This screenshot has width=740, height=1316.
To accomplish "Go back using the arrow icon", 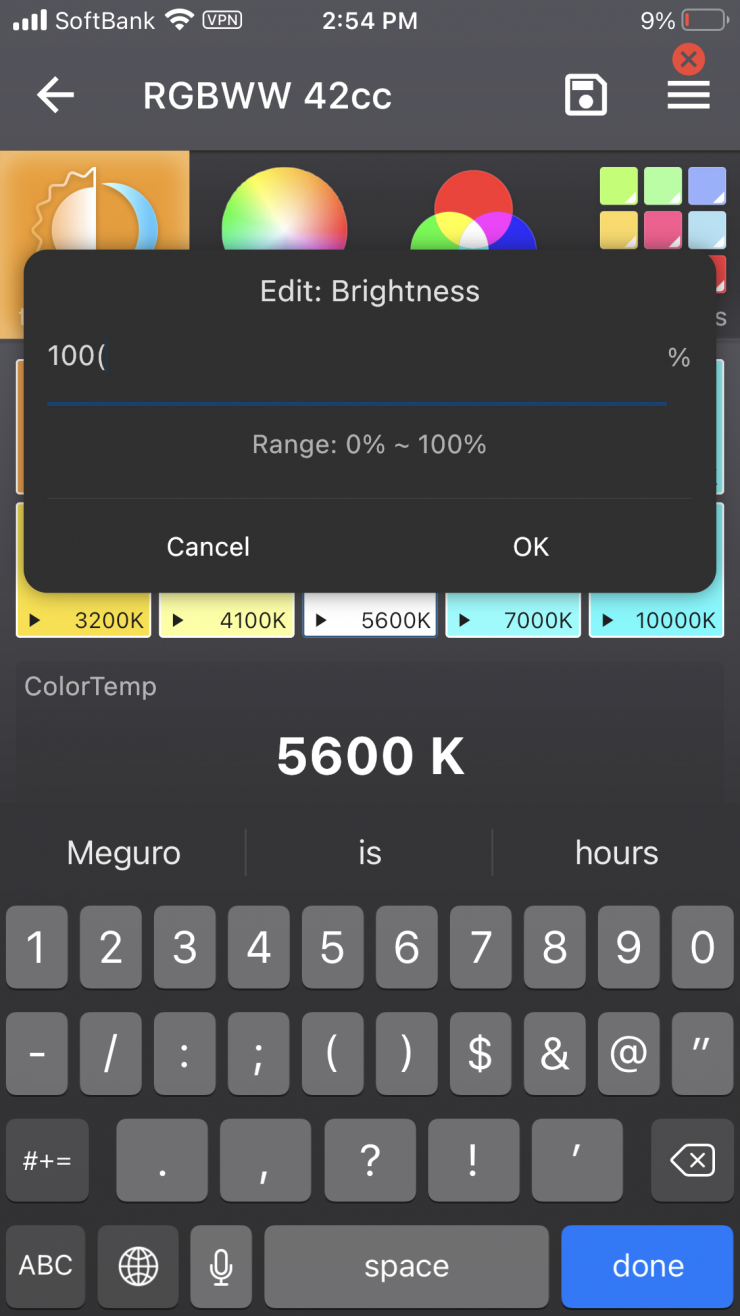I will point(56,96).
